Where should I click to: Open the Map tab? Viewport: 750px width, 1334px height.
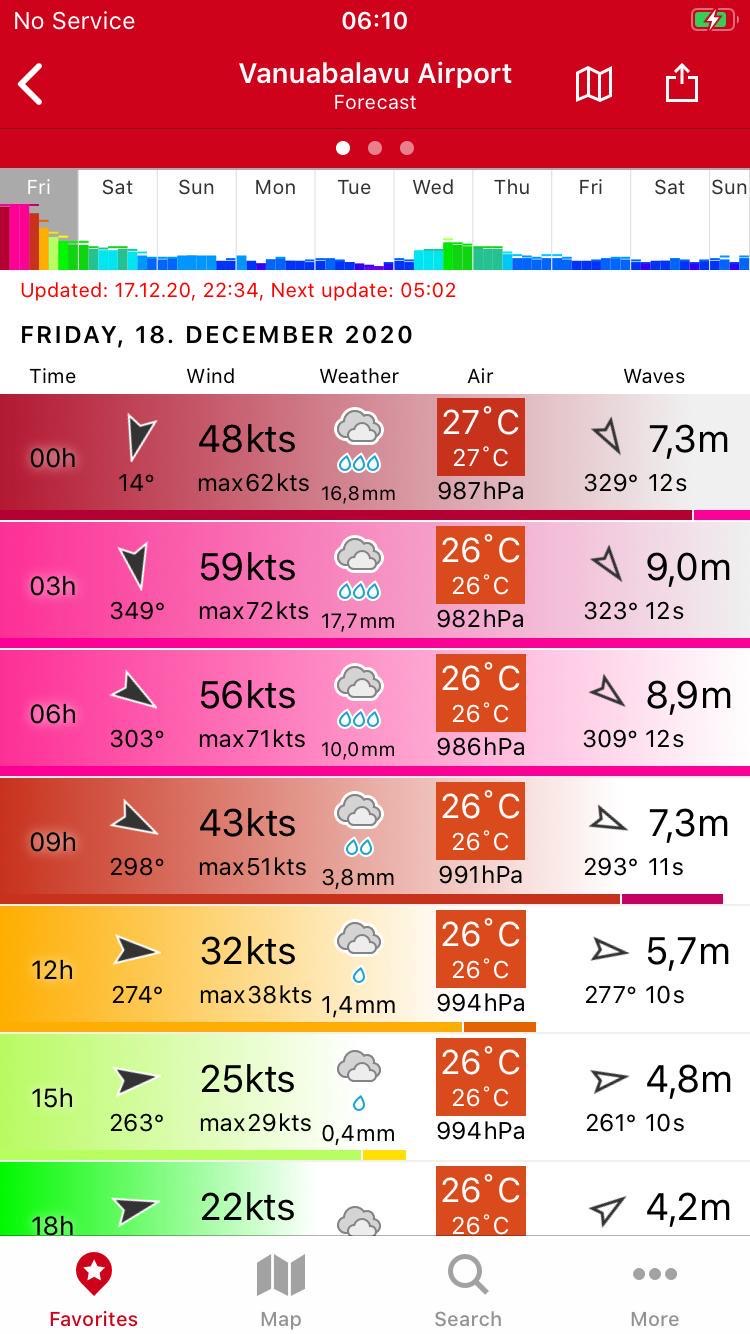point(280,1290)
